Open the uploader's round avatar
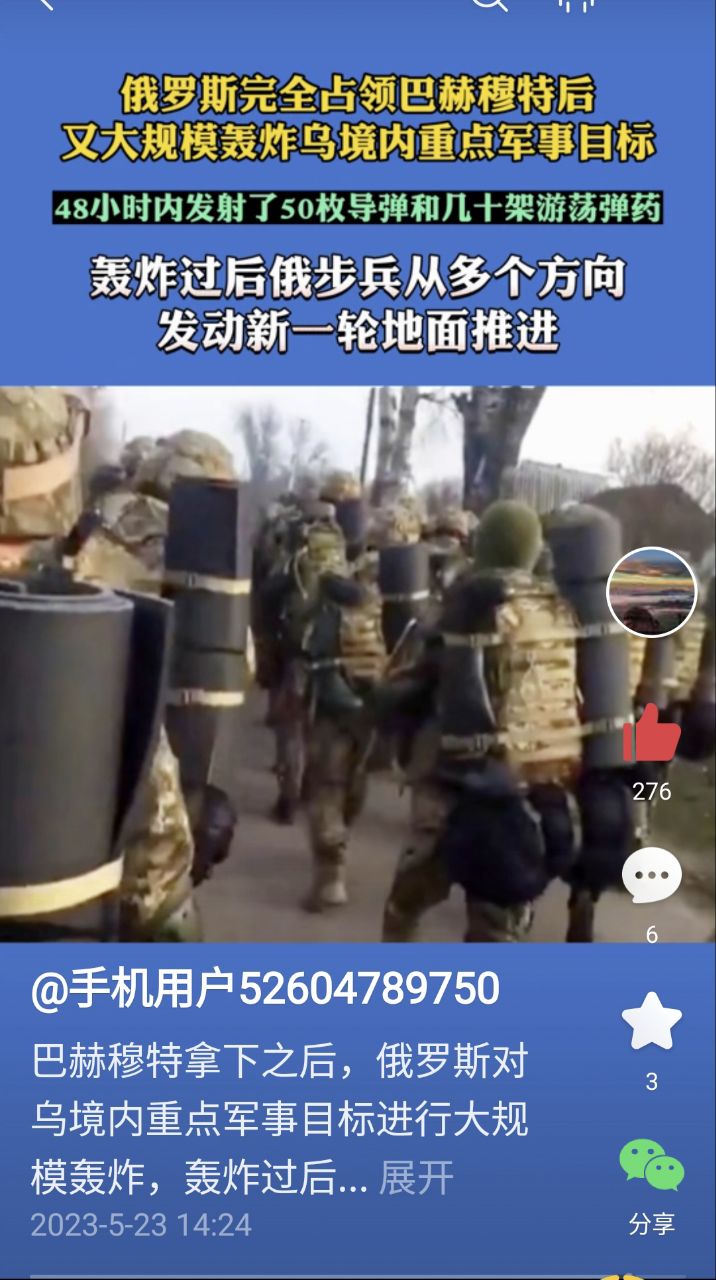Viewport: 716px width, 1280px height. point(651,592)
